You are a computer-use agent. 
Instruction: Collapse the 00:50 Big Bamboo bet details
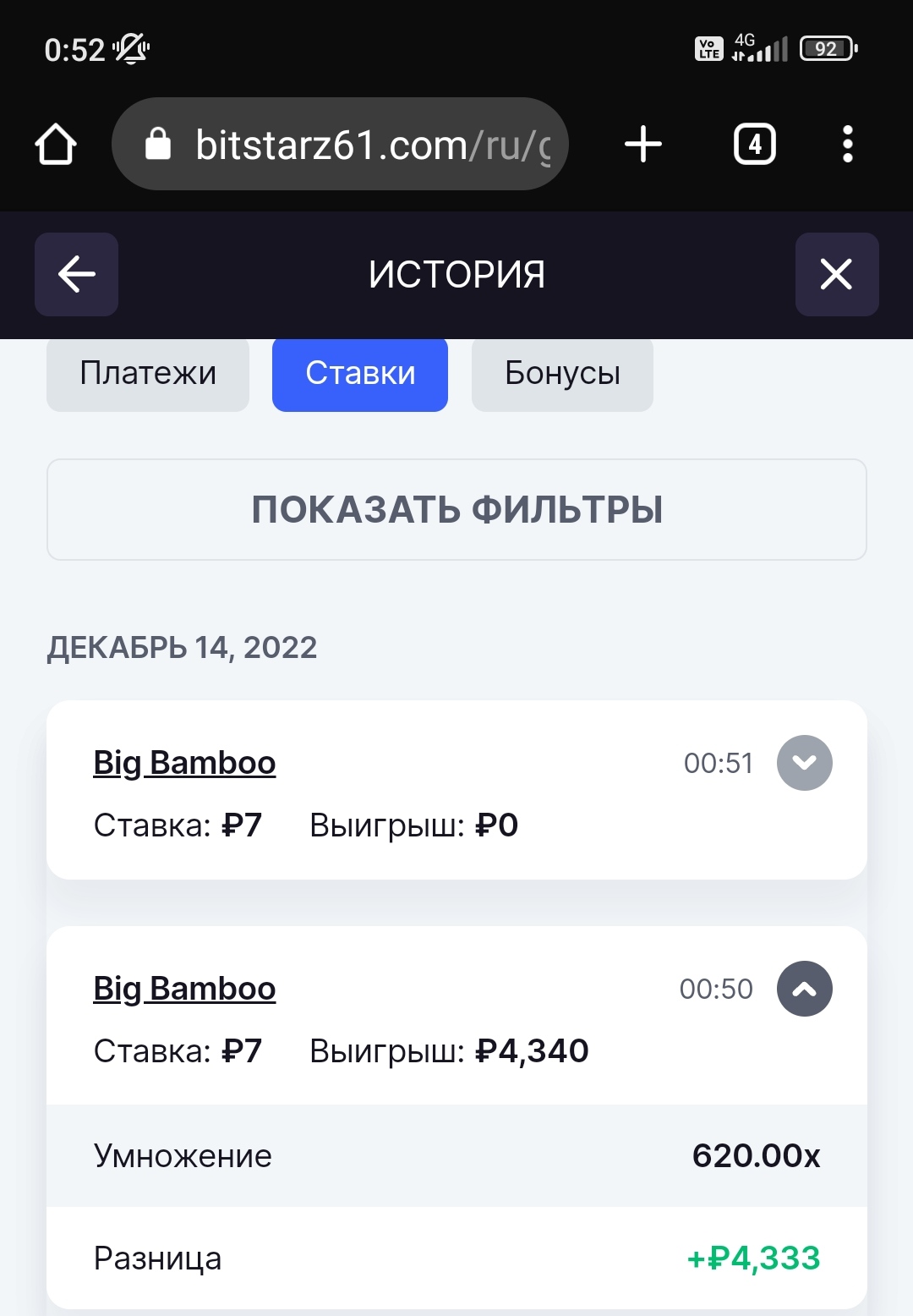(804, 989)
